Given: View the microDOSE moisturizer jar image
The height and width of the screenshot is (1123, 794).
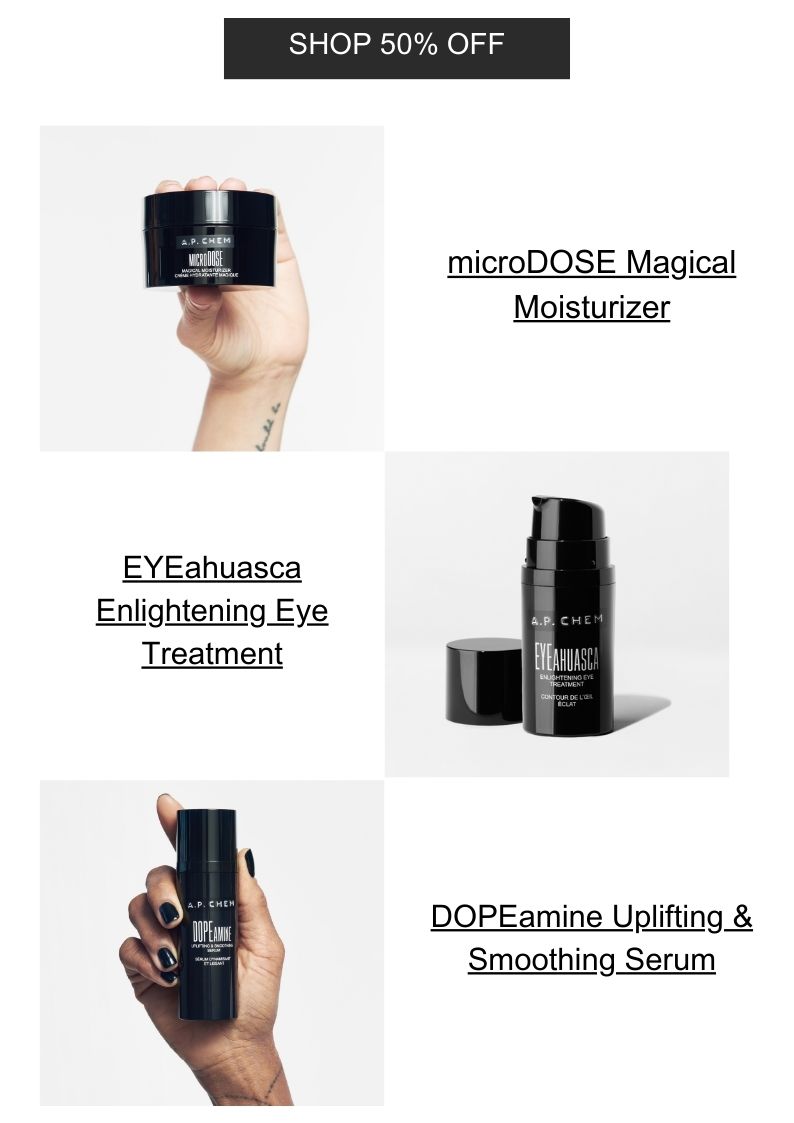Looking at the screenshot, I should [211, 288].
